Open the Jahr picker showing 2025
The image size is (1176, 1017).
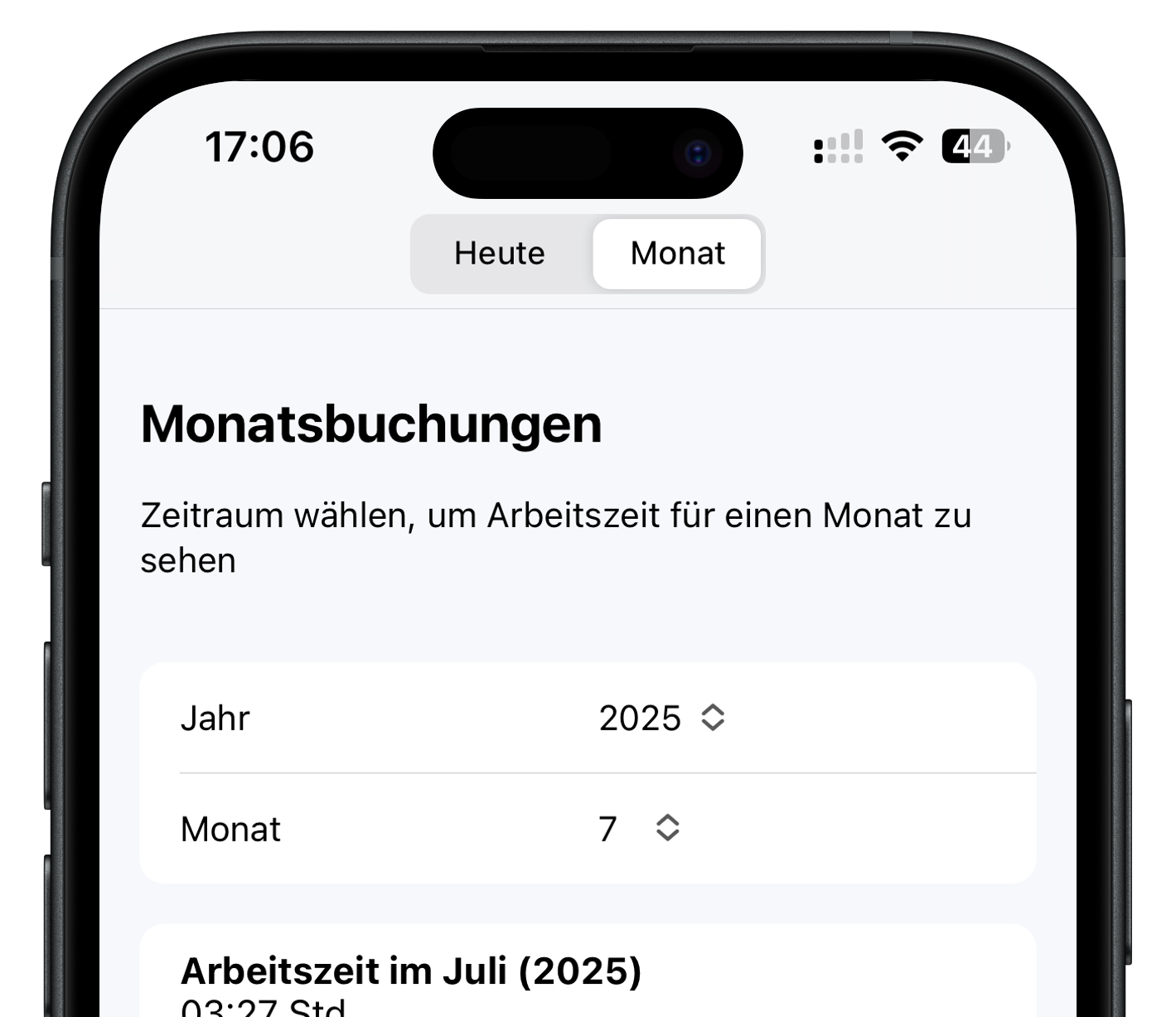[661, 718]
